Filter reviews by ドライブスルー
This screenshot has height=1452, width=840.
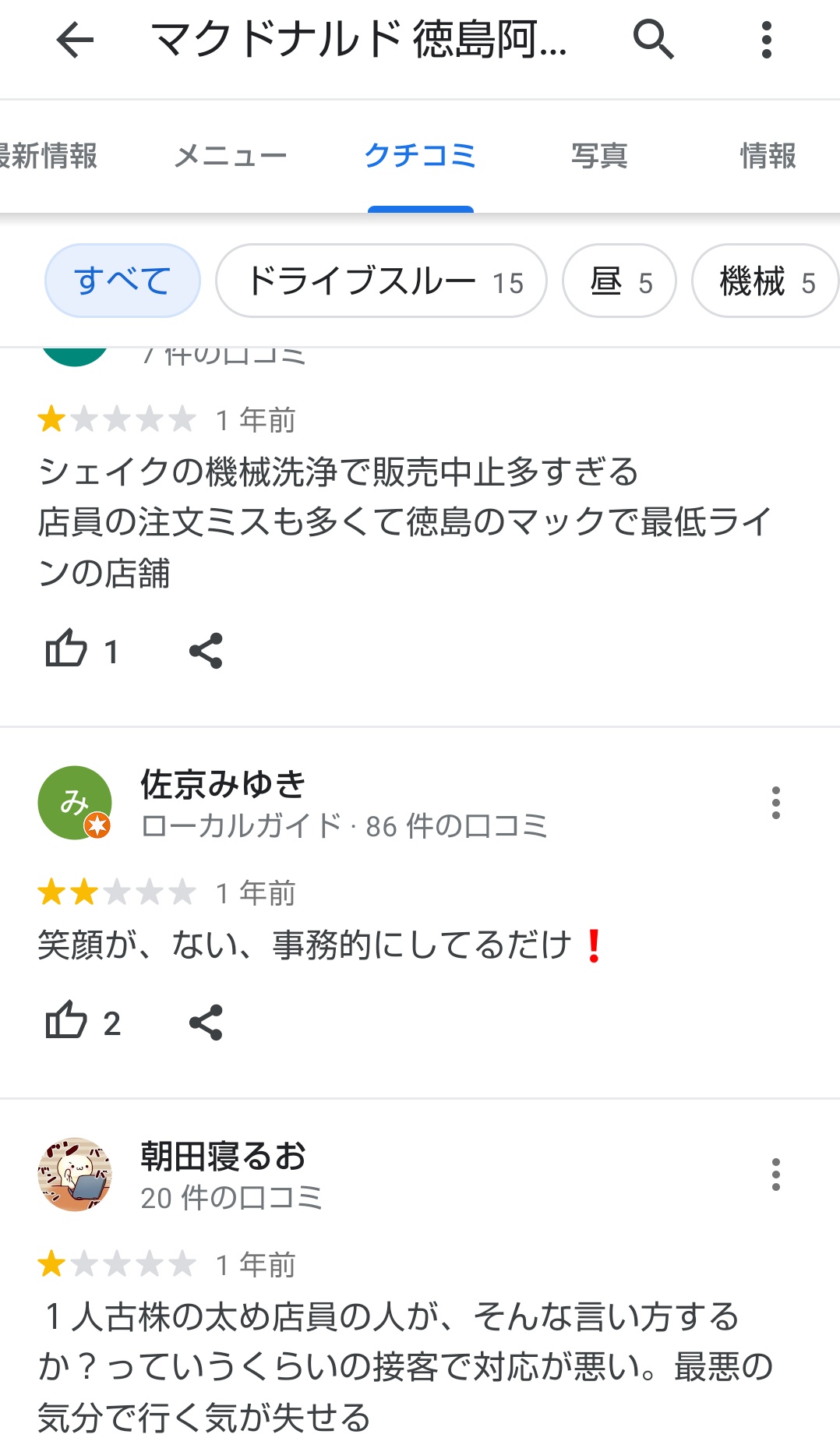381,281
